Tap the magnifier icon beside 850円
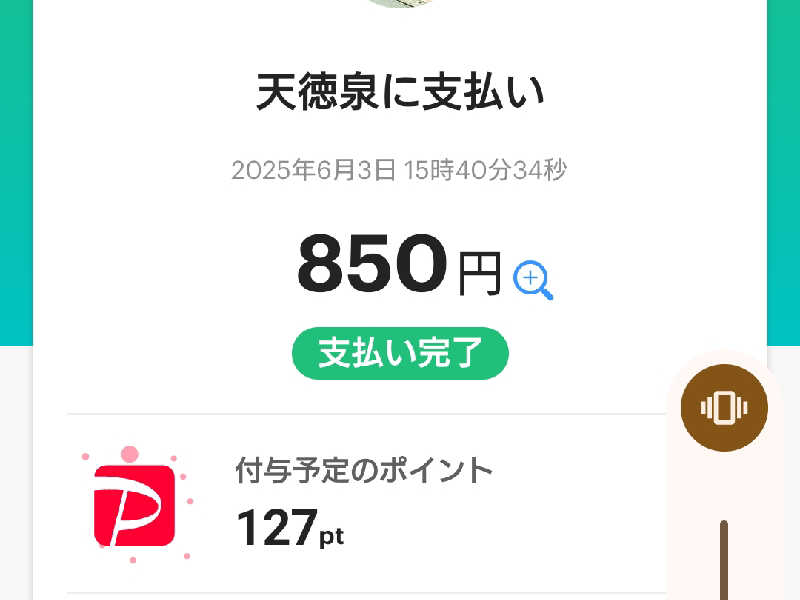The height and width of the screenshot is (600, 800). 532,280
